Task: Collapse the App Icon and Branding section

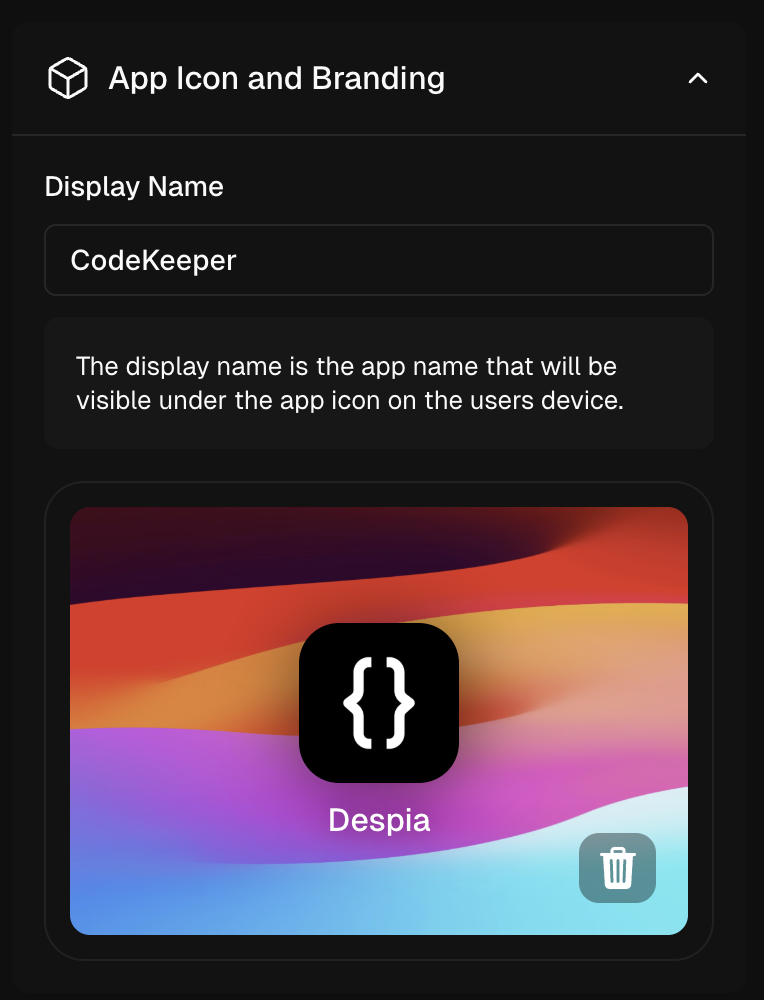Action: tap(698, 78)
